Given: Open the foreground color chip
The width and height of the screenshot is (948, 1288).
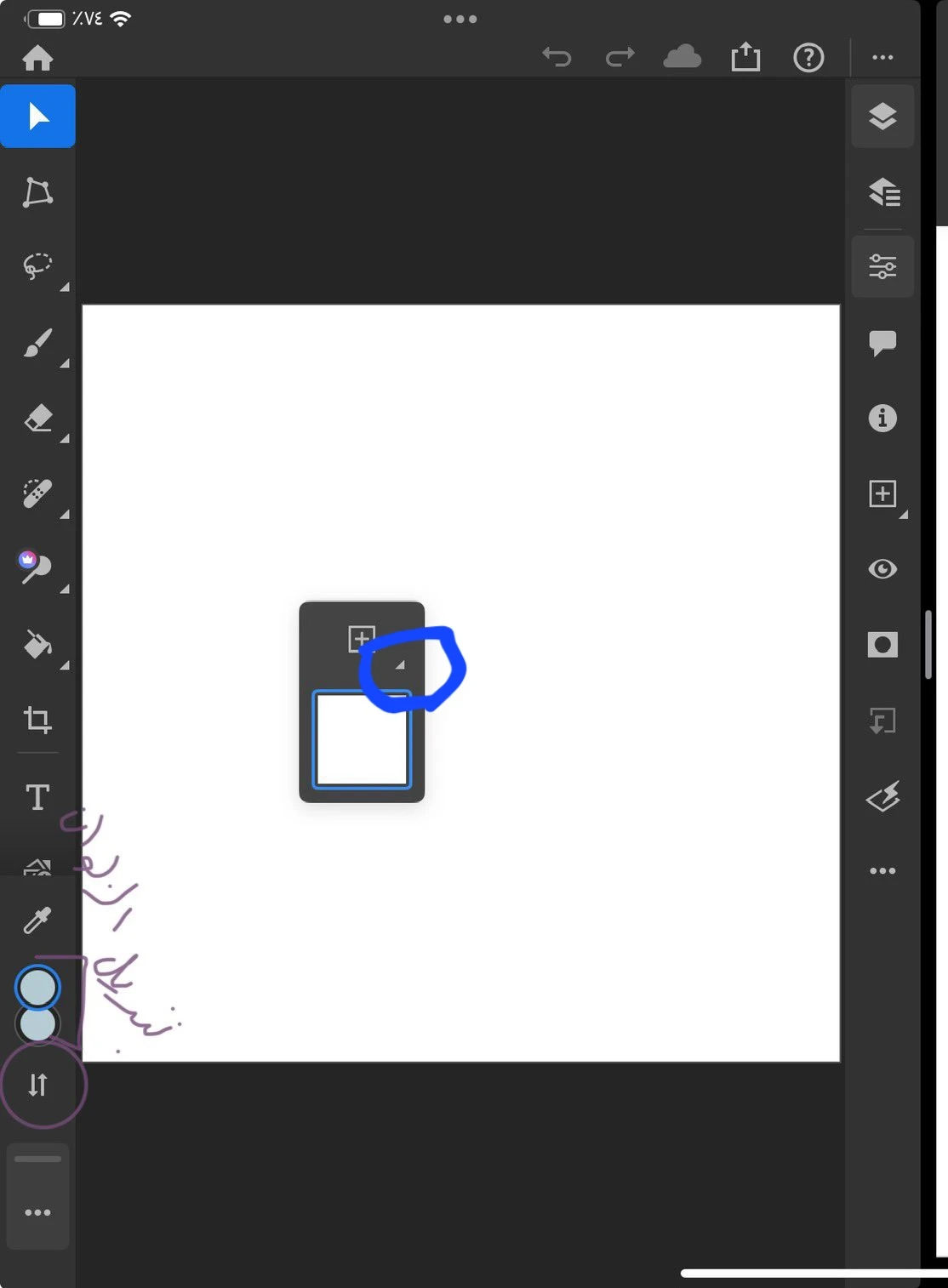Looking at the screenshot, I should [x=37, y=987].
